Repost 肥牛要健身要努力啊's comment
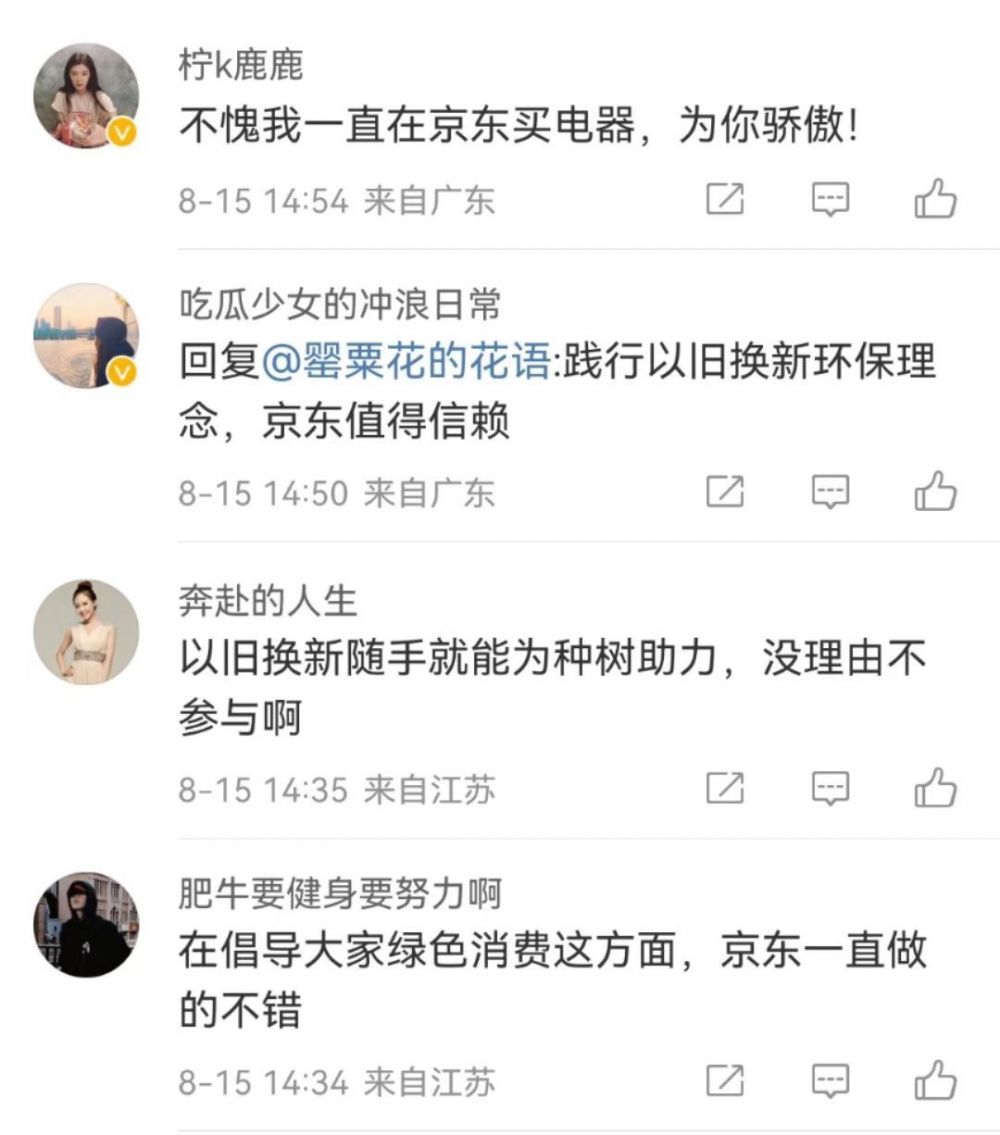 pos(725,1081)
